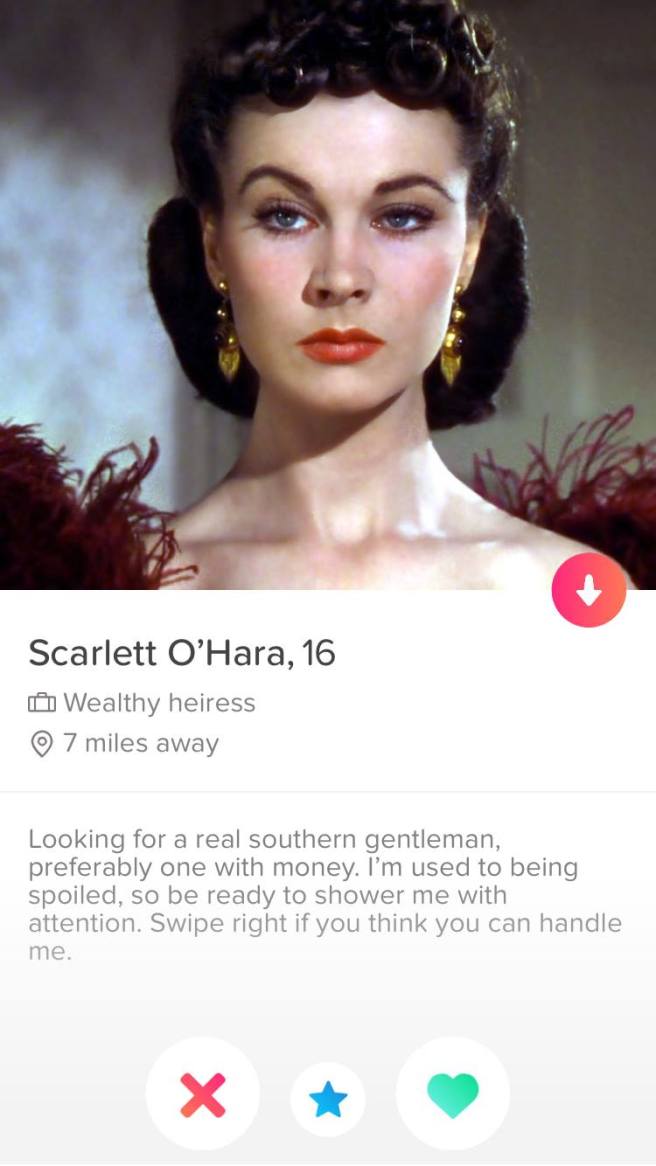This screenshot has width=656, height=1166.
Task: Collapse the profile with the down arrow
Action: (x=589, y=590)
